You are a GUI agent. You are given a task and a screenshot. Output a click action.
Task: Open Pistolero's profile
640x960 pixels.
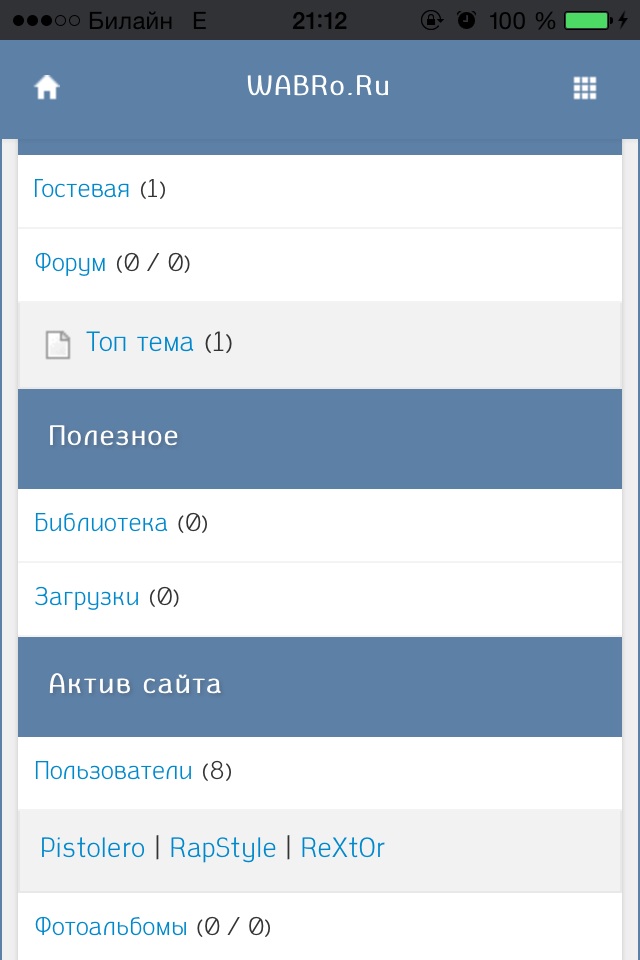click(x=92, y=849)
